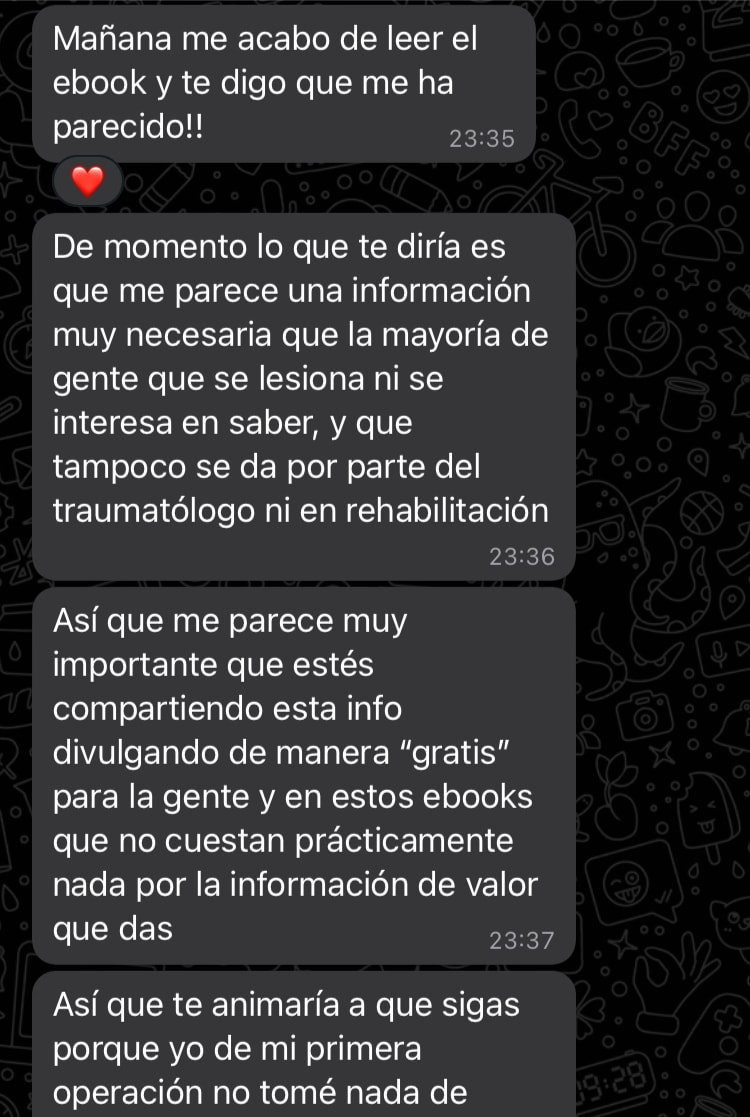The height and width of the screenshot is (1117, 750).
Task: Open the heart reaction under the ebook message
Action: pos(88,182)
